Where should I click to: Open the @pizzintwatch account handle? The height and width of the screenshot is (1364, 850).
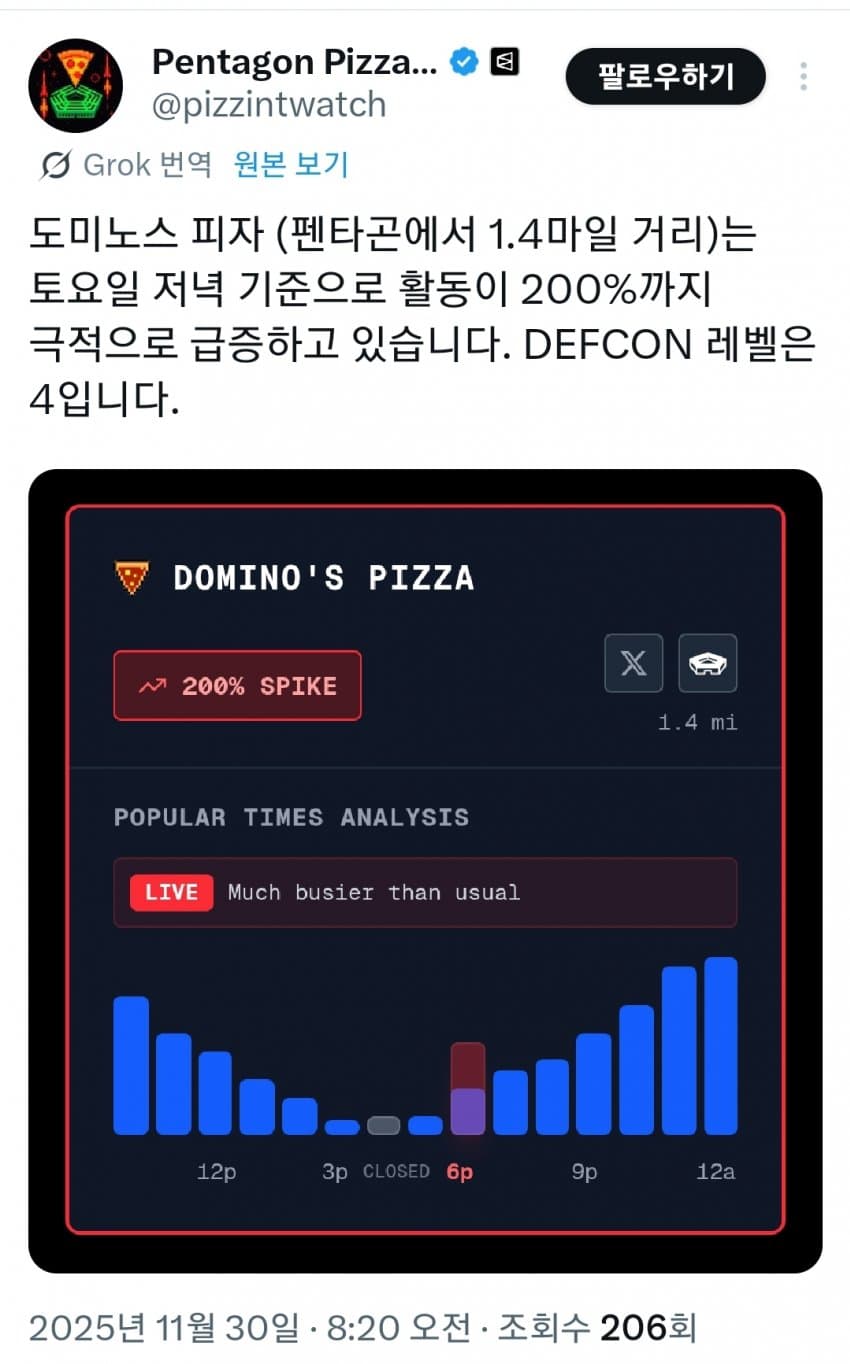pyautogui.click(x=269, y=105)
